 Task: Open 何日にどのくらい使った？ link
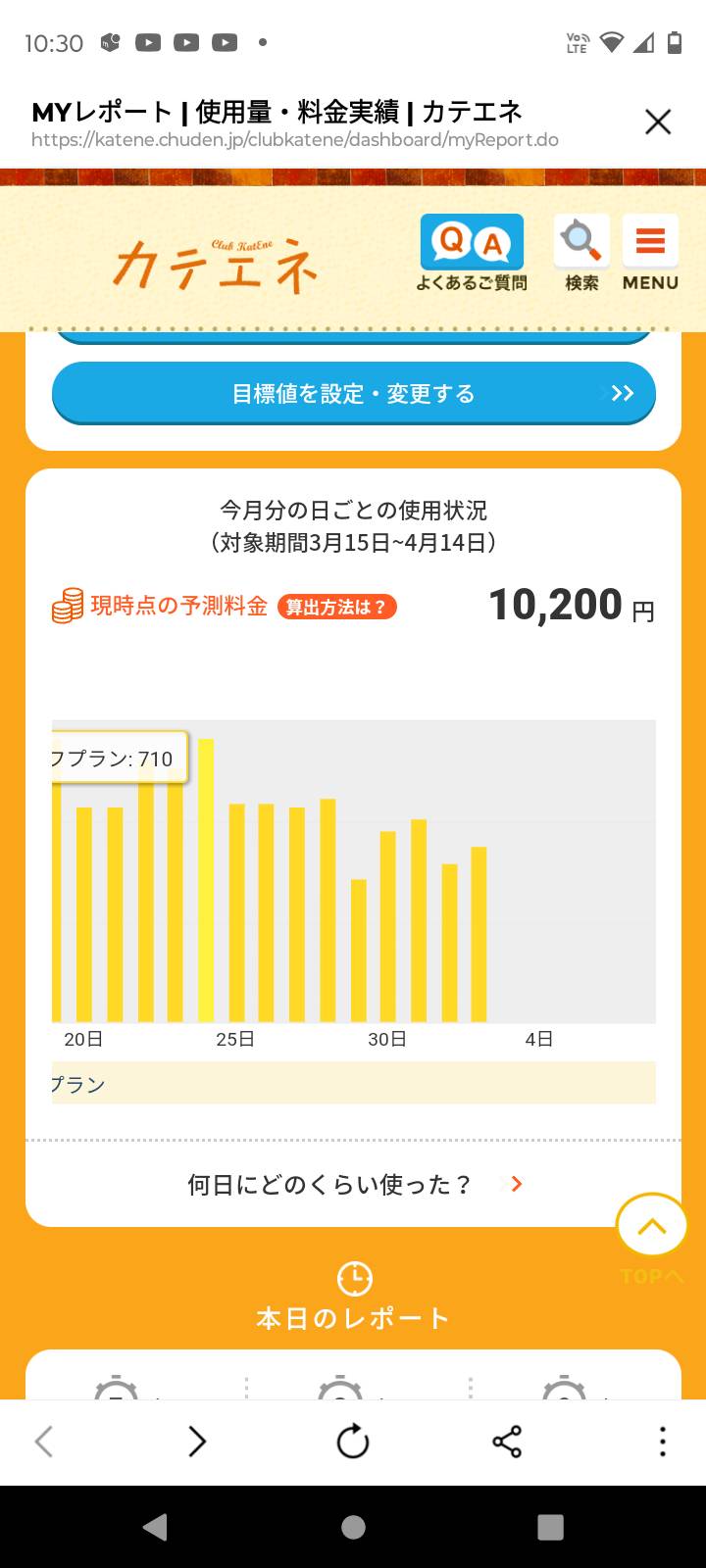(353, 1185)
